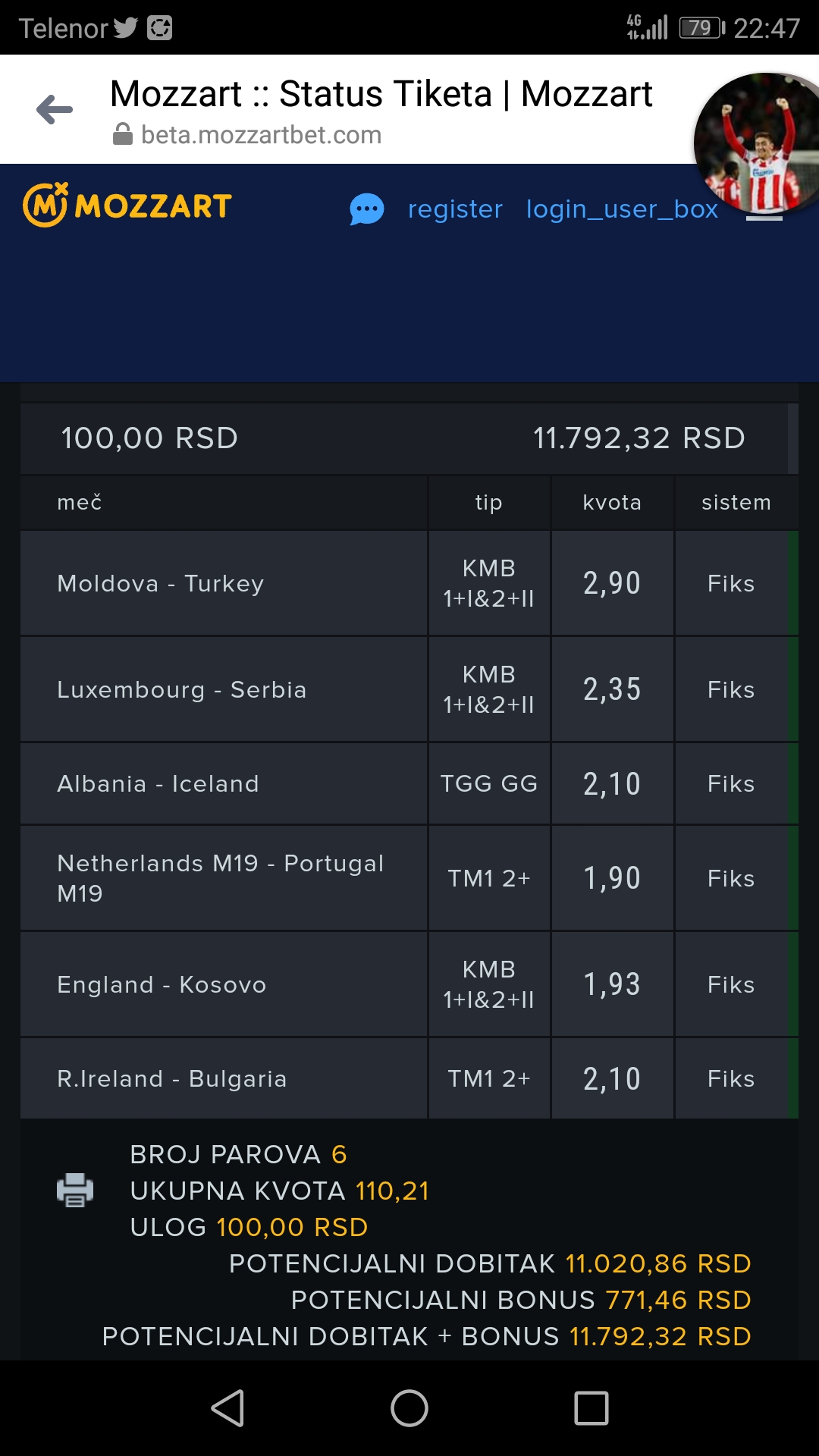Viewport: 819px width, 1456px height.
Task: Tap the register link
Action: pos(455,209)
